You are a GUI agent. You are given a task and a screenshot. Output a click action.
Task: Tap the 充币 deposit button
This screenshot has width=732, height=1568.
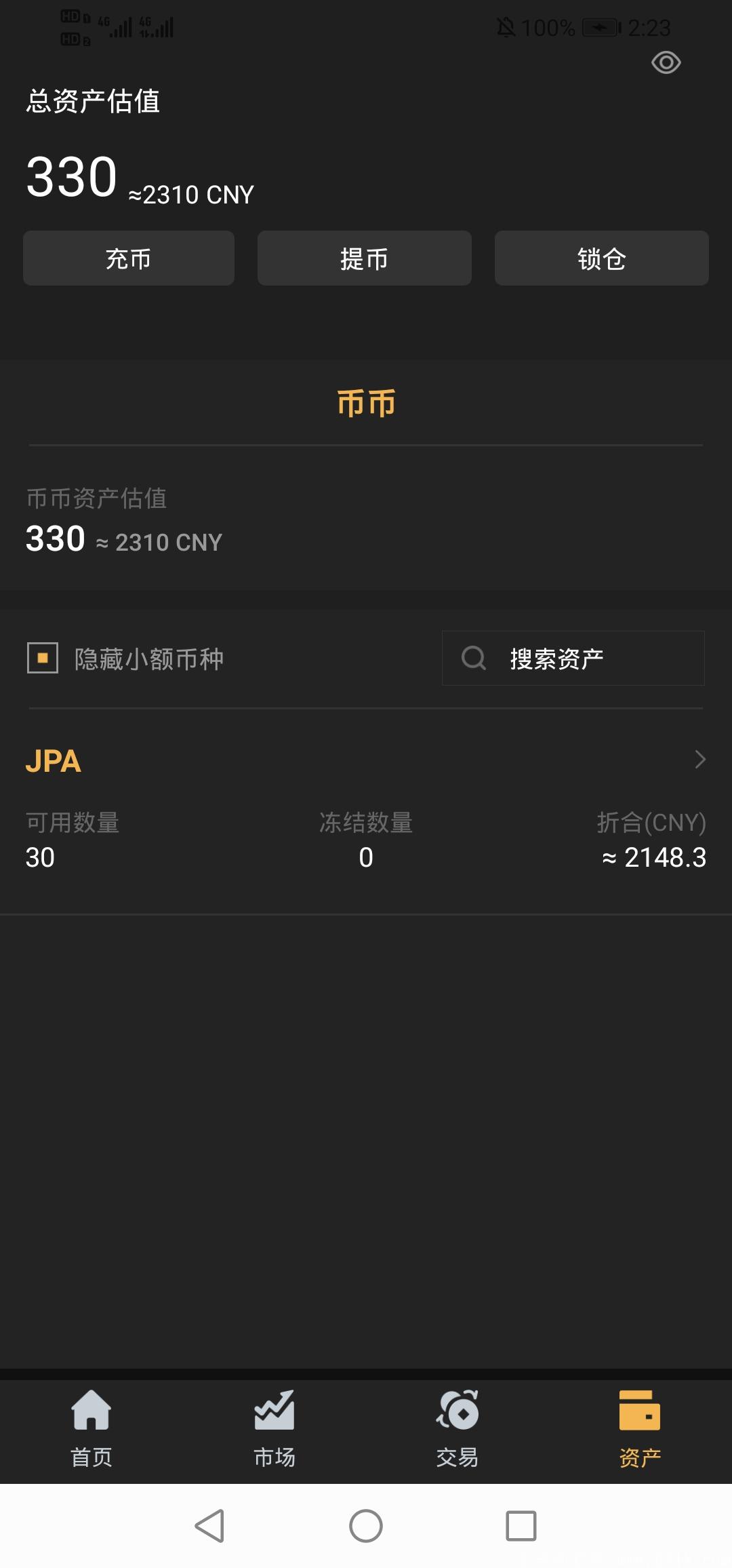[x=129, y=258]
